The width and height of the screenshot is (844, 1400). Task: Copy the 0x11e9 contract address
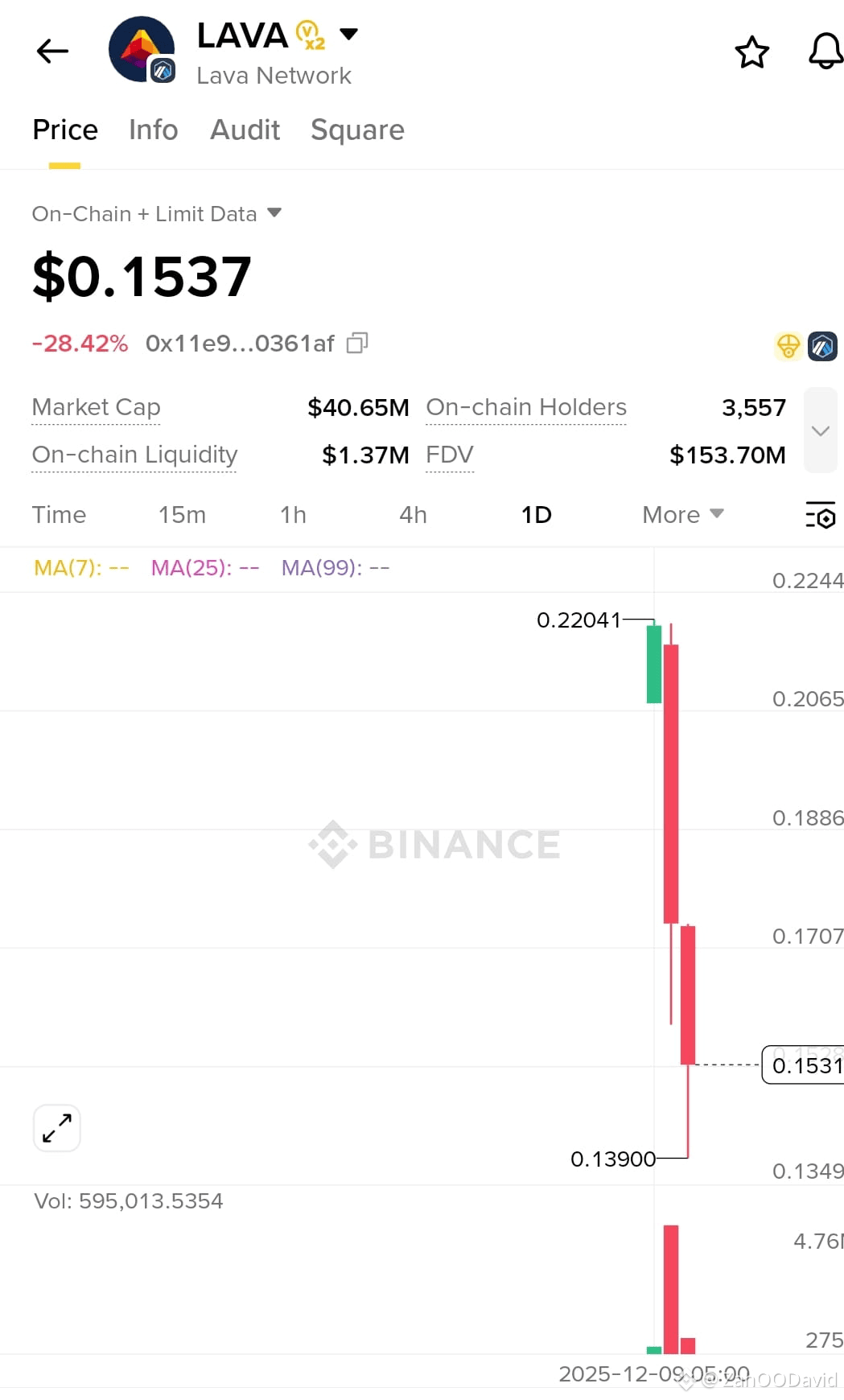(356, 343)
